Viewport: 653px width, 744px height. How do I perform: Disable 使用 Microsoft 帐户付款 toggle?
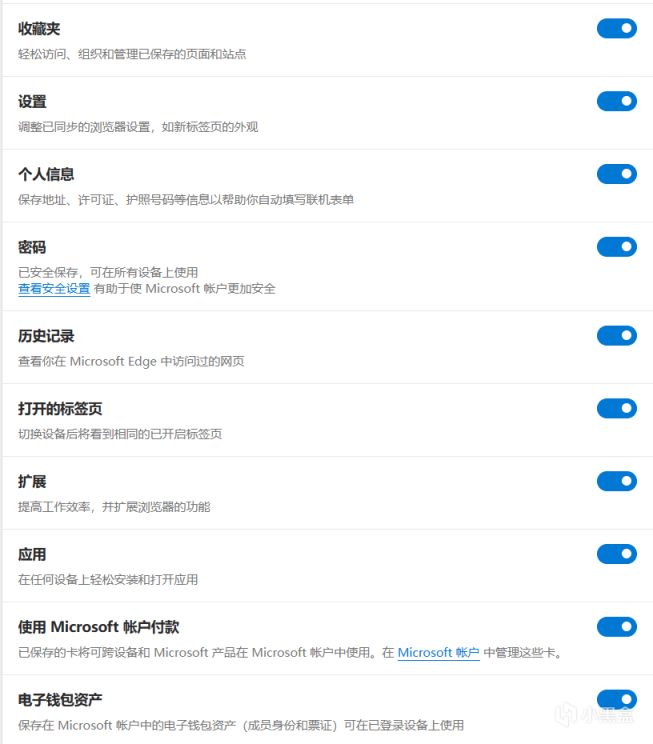pos(616,627)
